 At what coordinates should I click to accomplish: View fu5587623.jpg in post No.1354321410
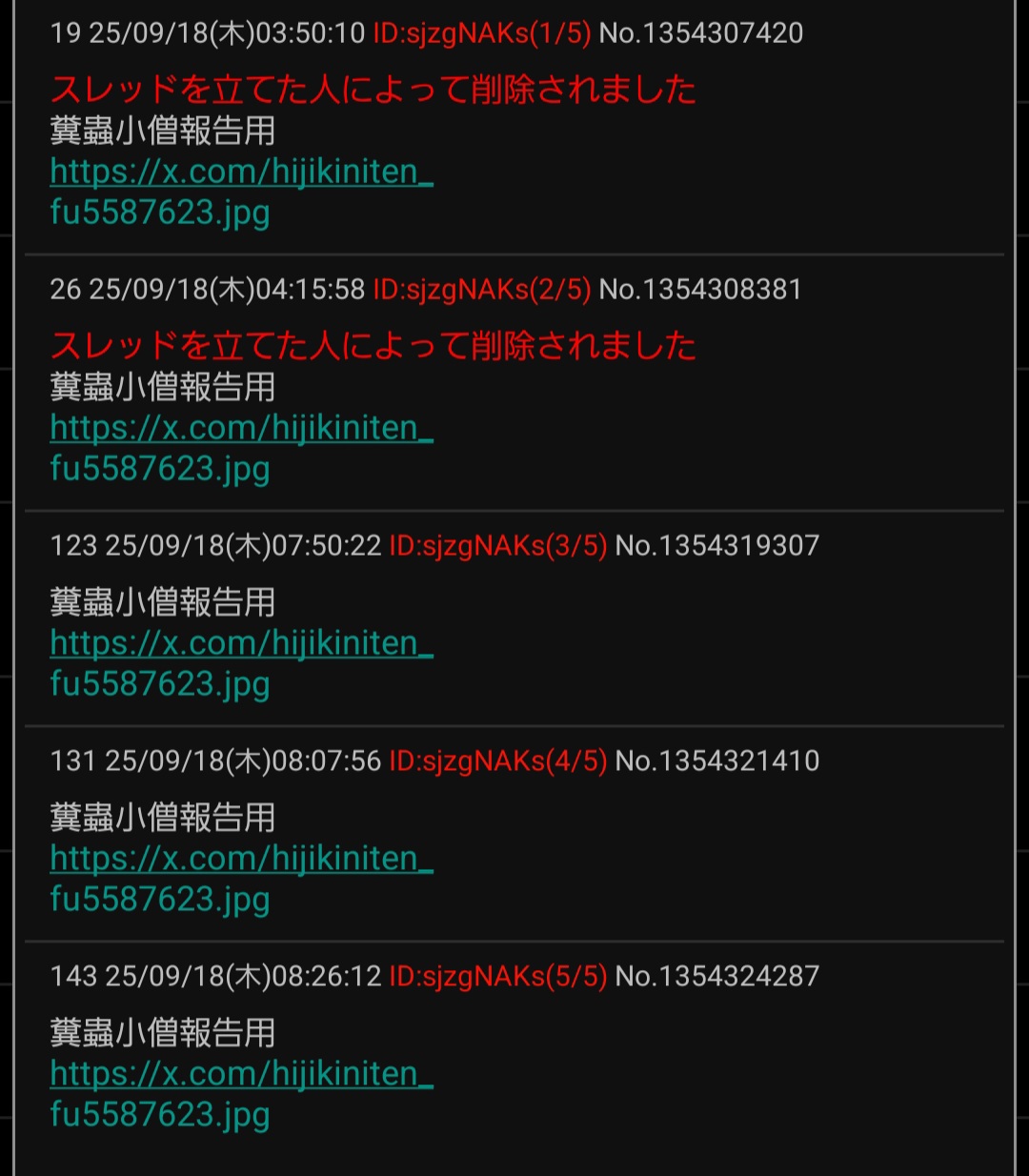click(160, 900)
